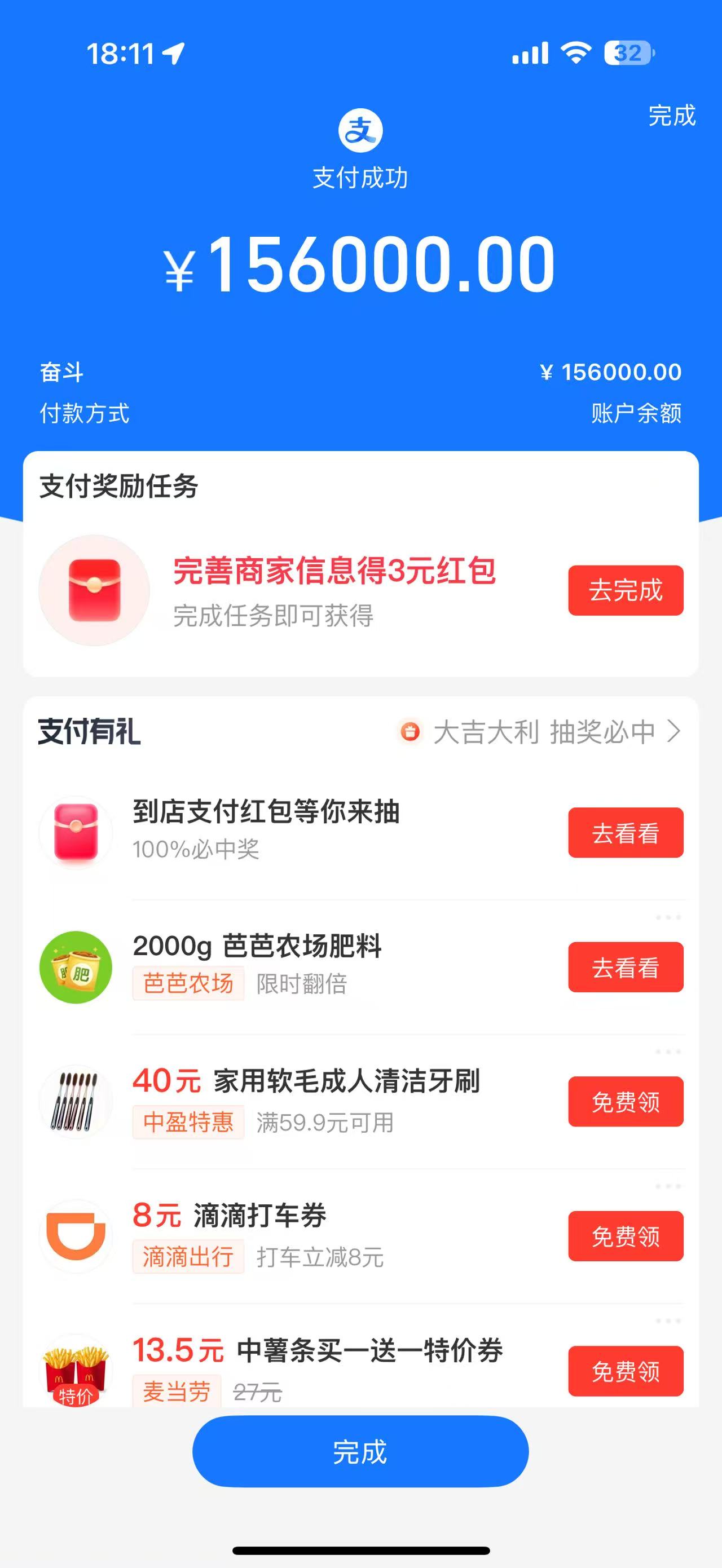
Task: Tap the red 去完成 button
Action: pyautogui.click(x=625, y=590)
